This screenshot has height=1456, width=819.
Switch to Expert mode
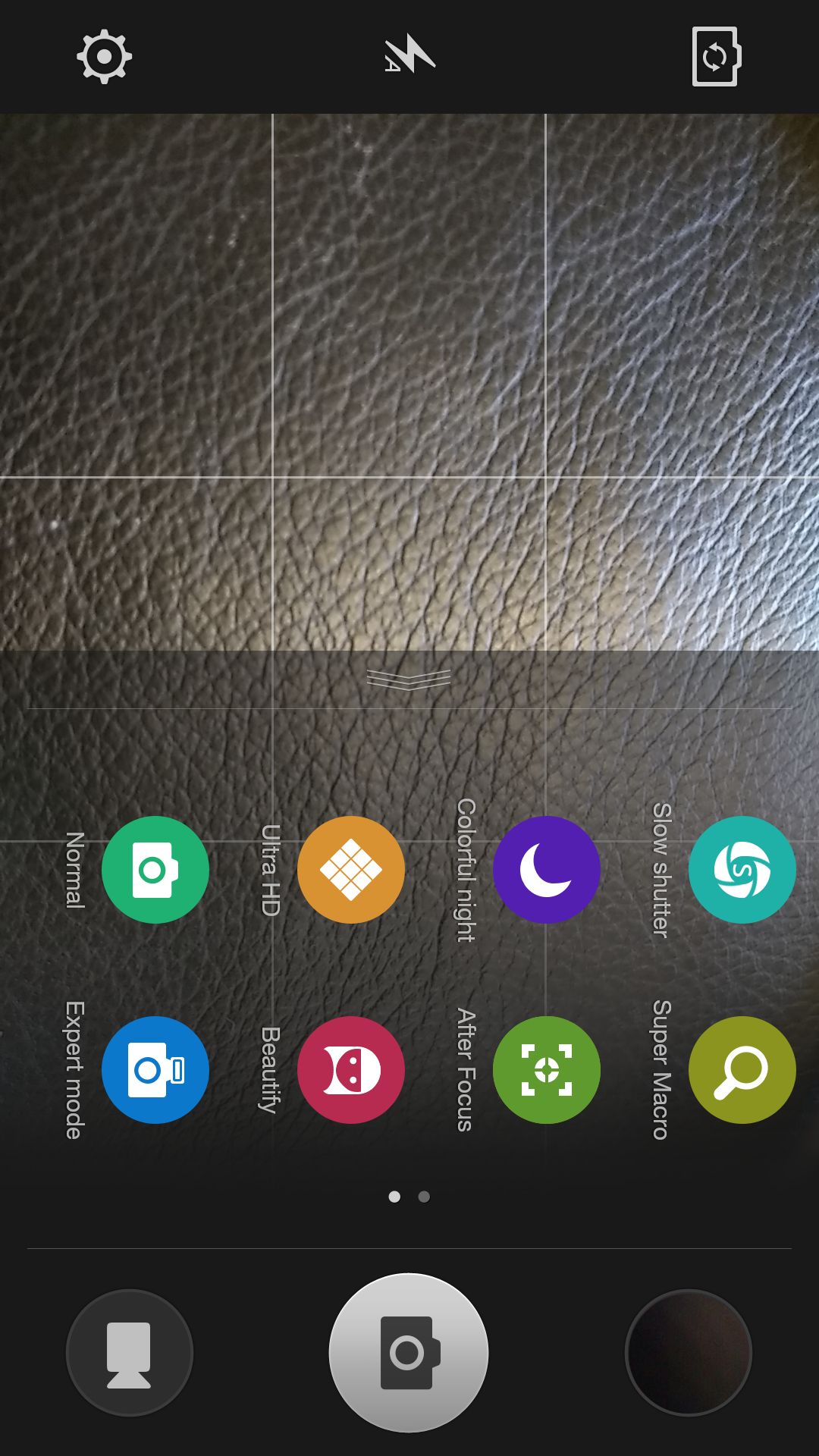tap(155, 1070)
